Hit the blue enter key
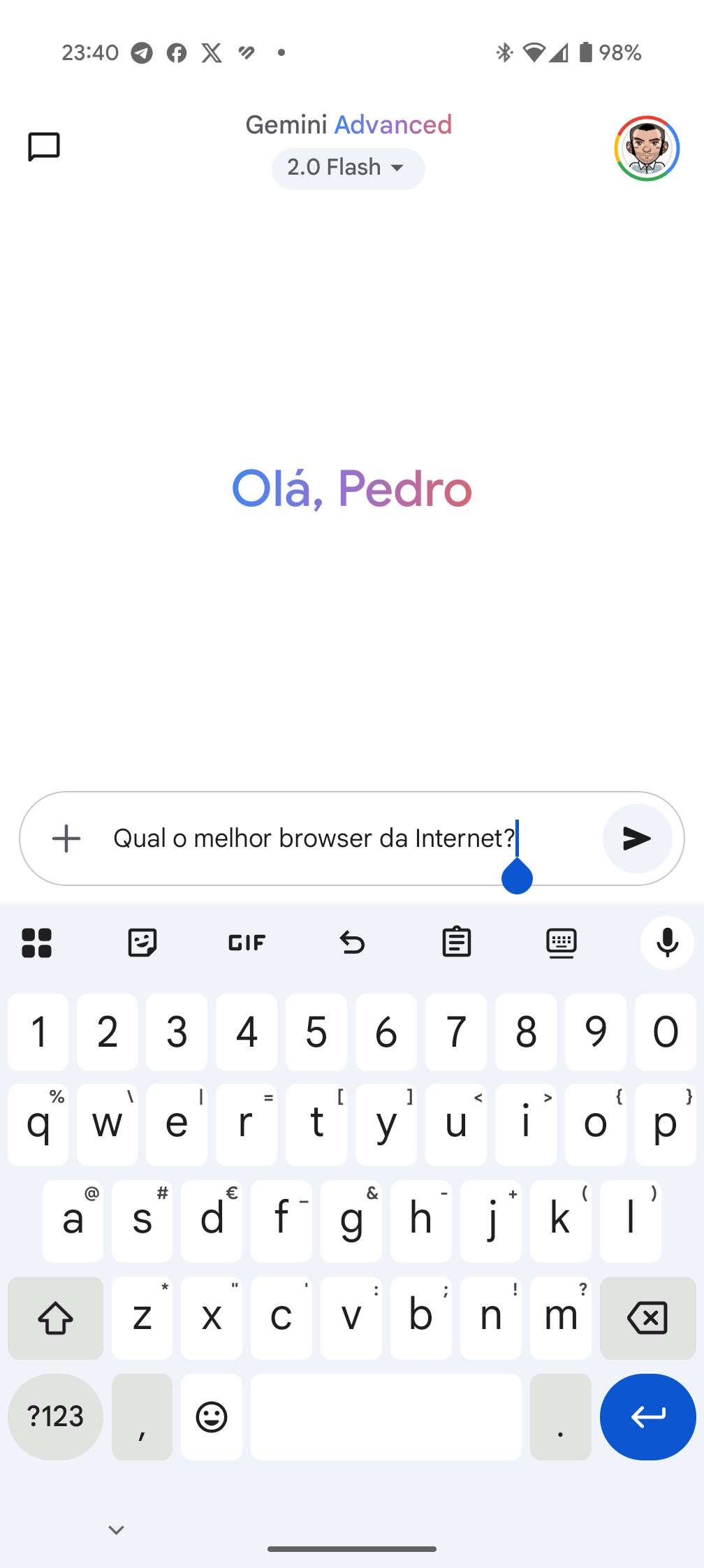This screenshot has width=704, height=1568. coord(647,1417)
